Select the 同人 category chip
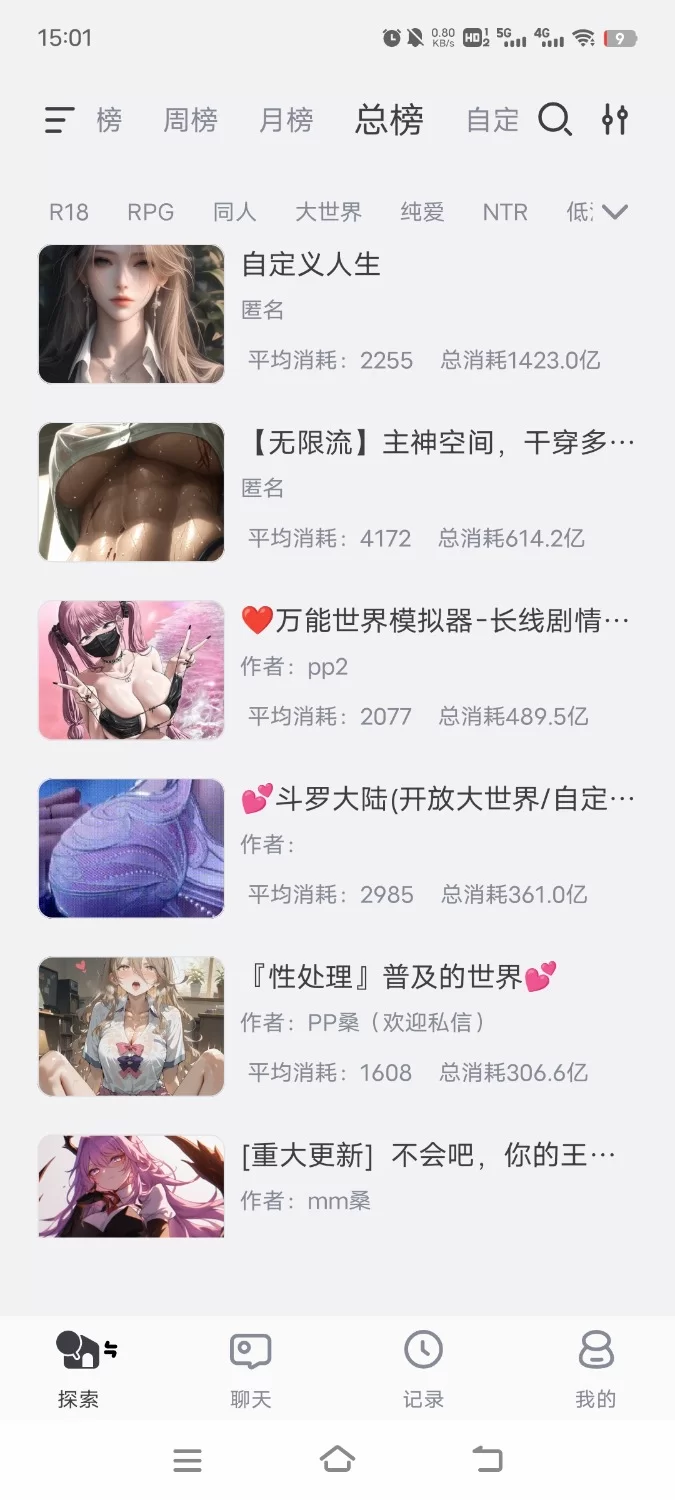This screenshot has width=675, height=1500. pyautogui.click(x=235, y=212)
